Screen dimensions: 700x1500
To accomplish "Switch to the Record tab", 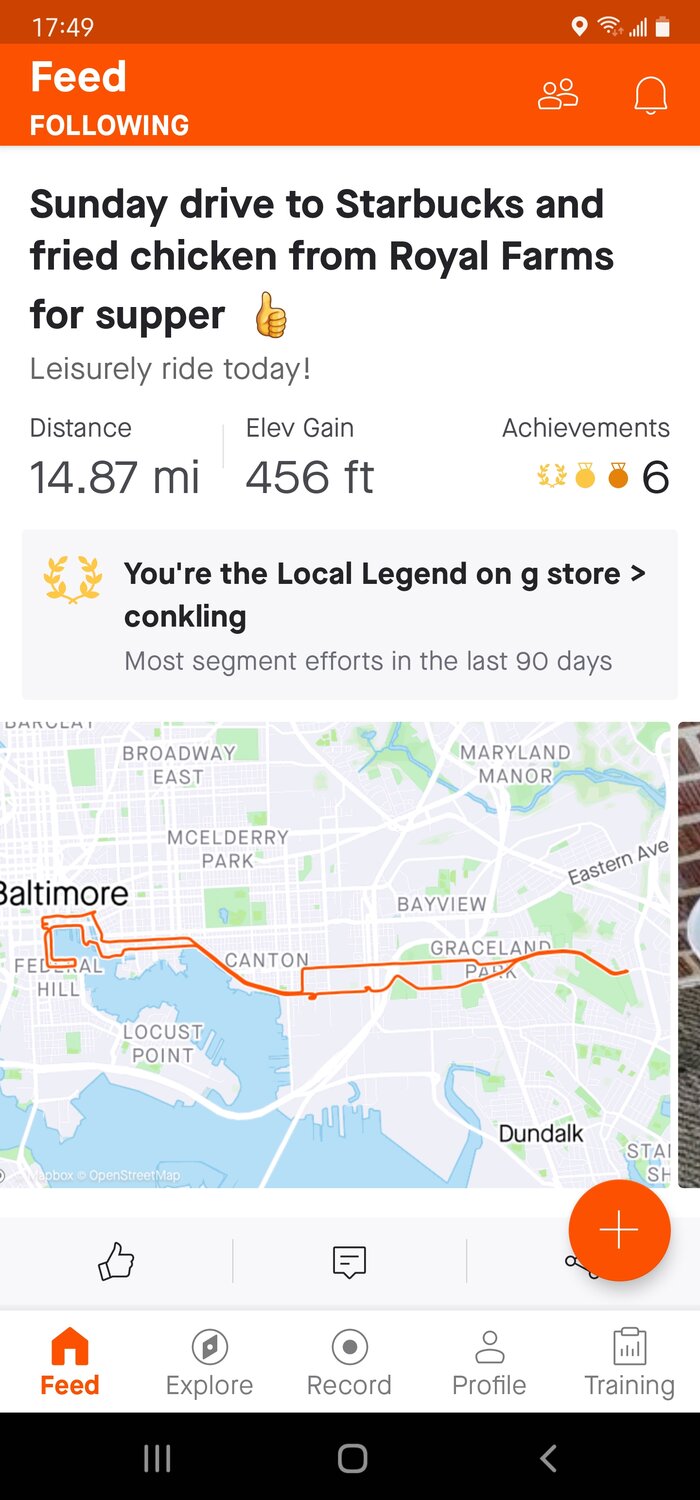I will coord(349,1362).
